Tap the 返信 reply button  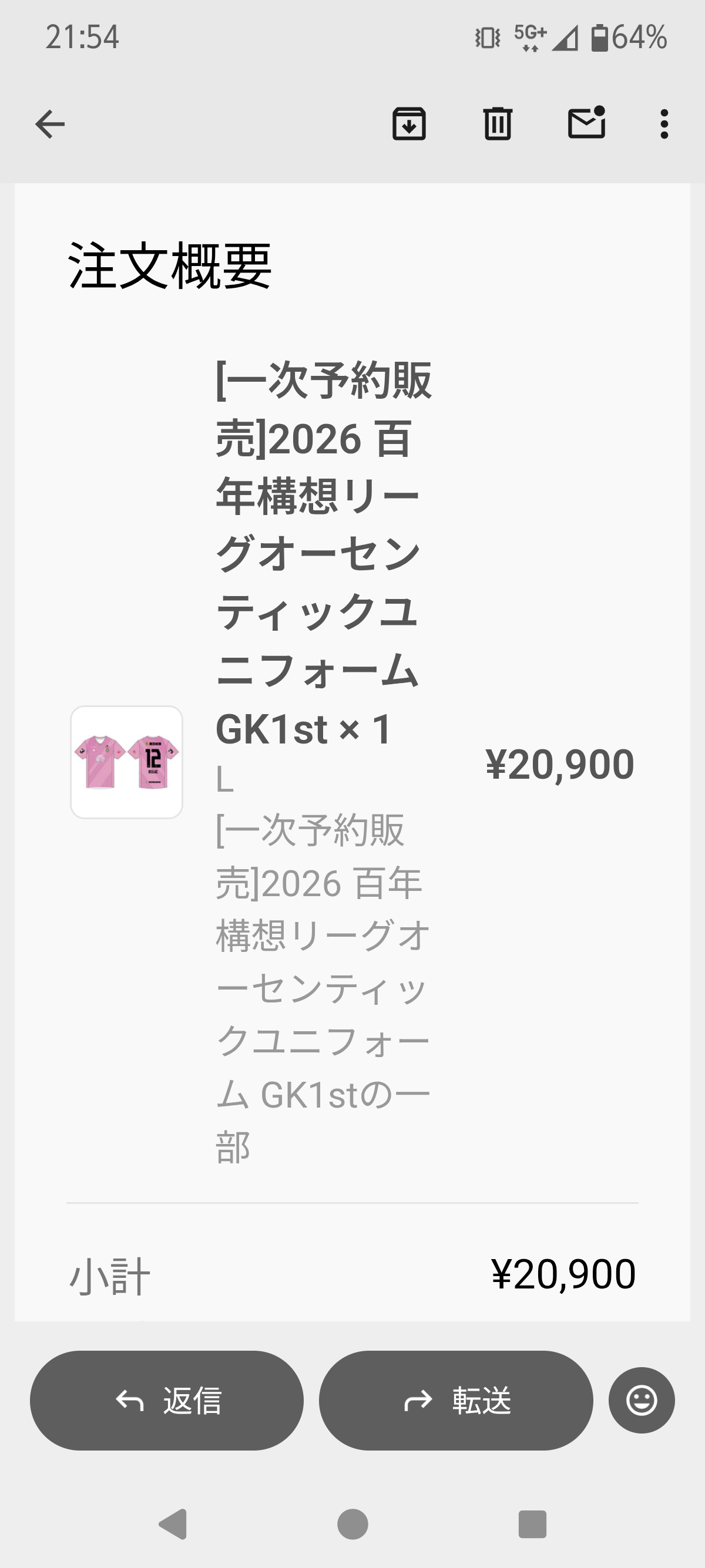click(167, 1401)
